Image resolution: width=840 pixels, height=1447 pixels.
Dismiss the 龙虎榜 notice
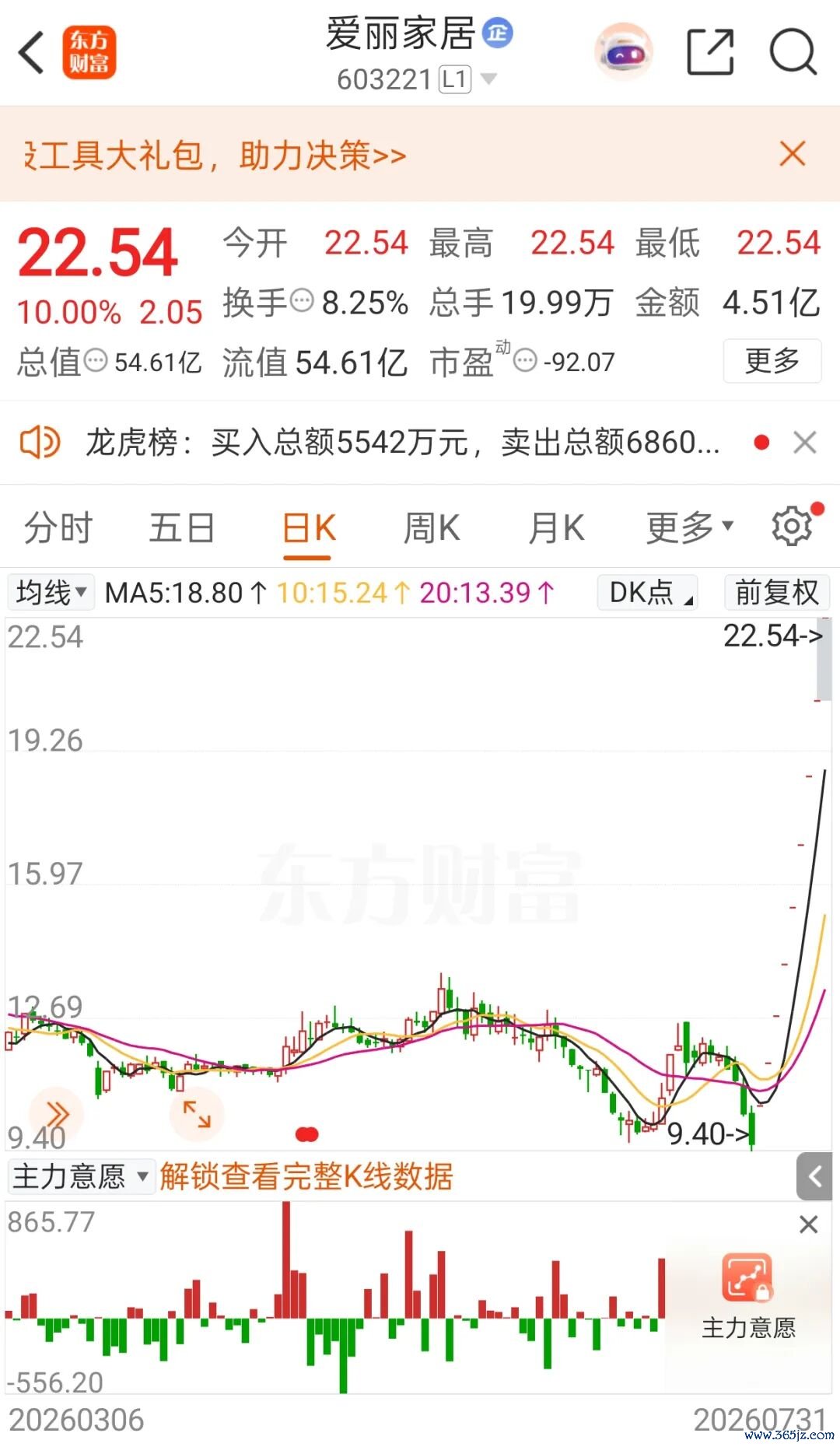pos(805,443)
